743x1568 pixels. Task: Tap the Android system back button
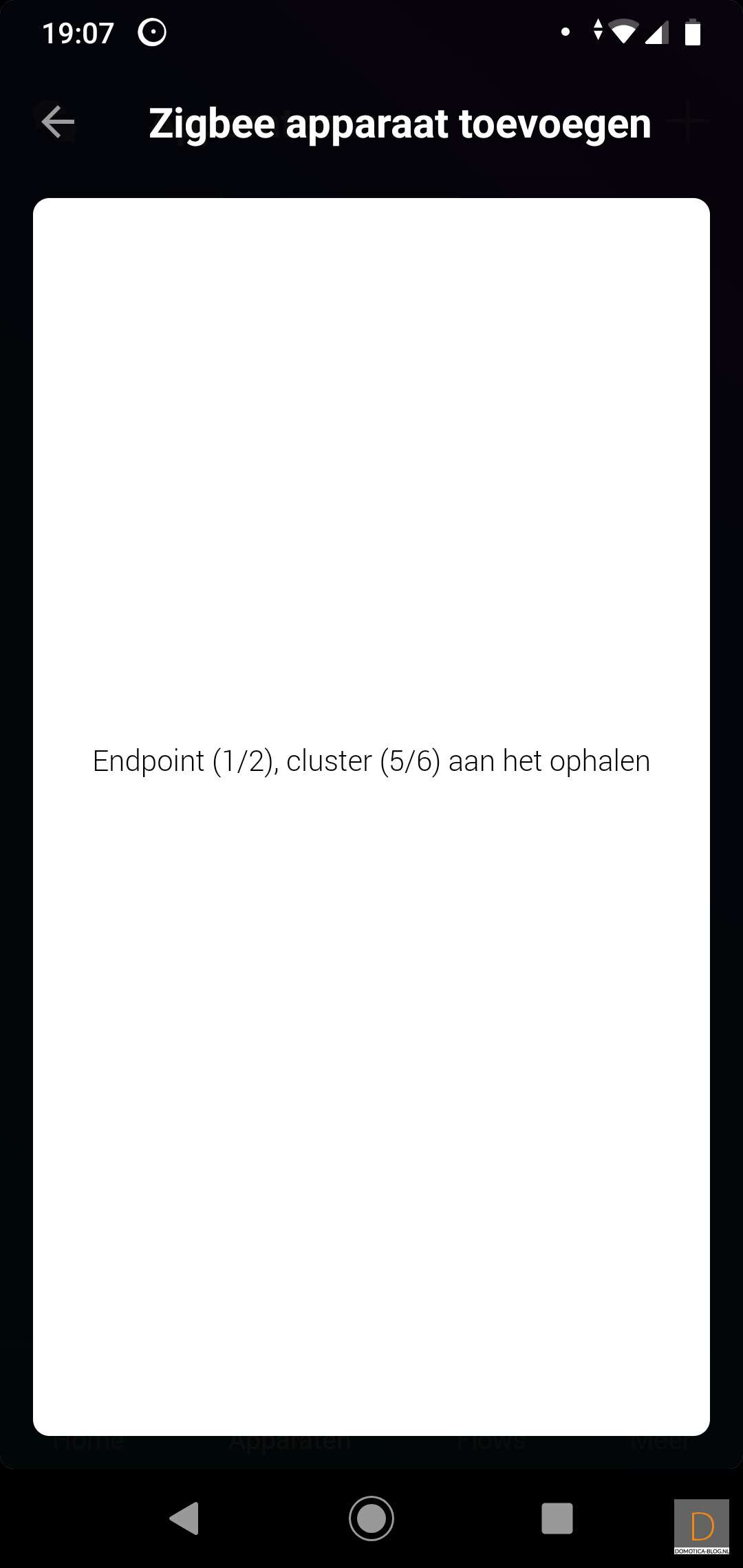coord(184,1518)
